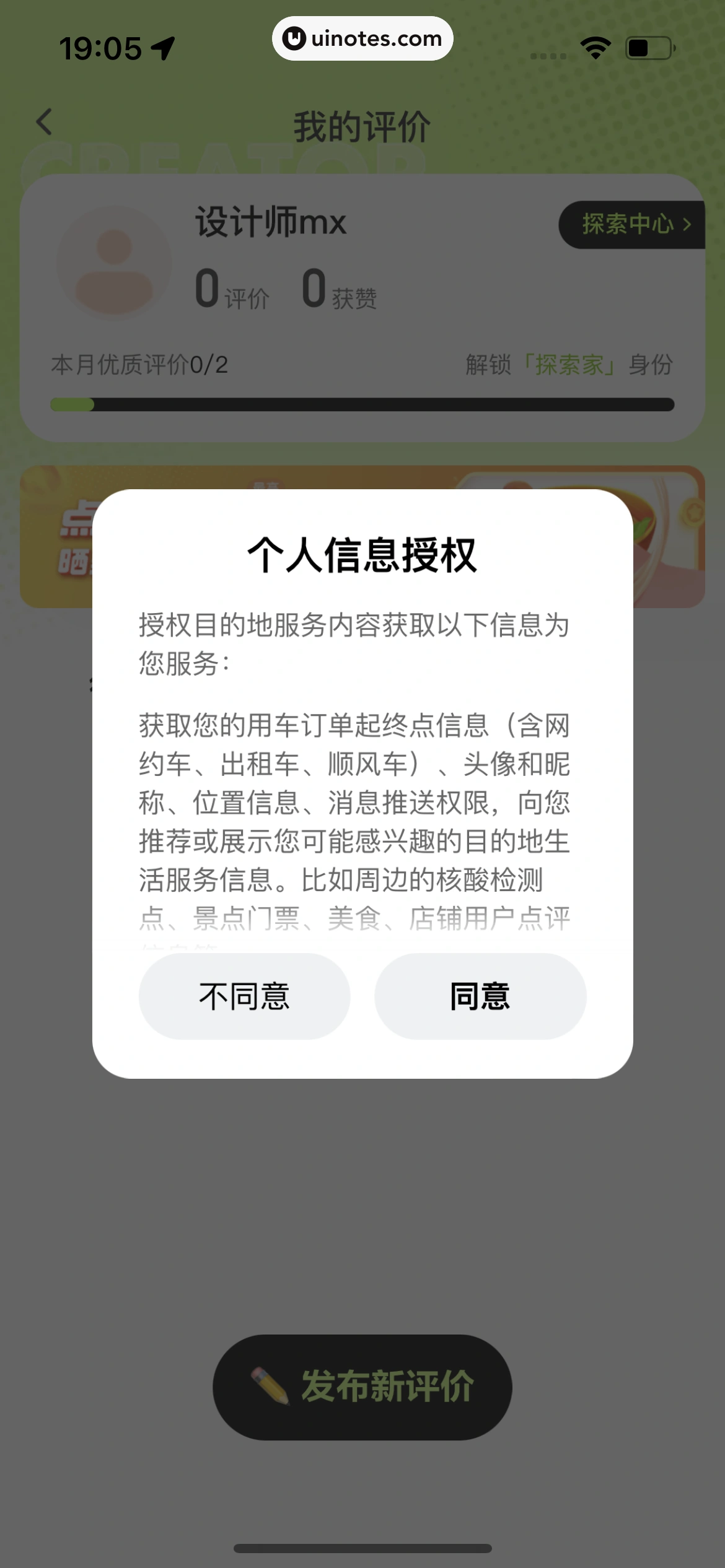Go back from 我的评价 page
This screenshot has height=1568, width=725.
(x=45, y=122)
